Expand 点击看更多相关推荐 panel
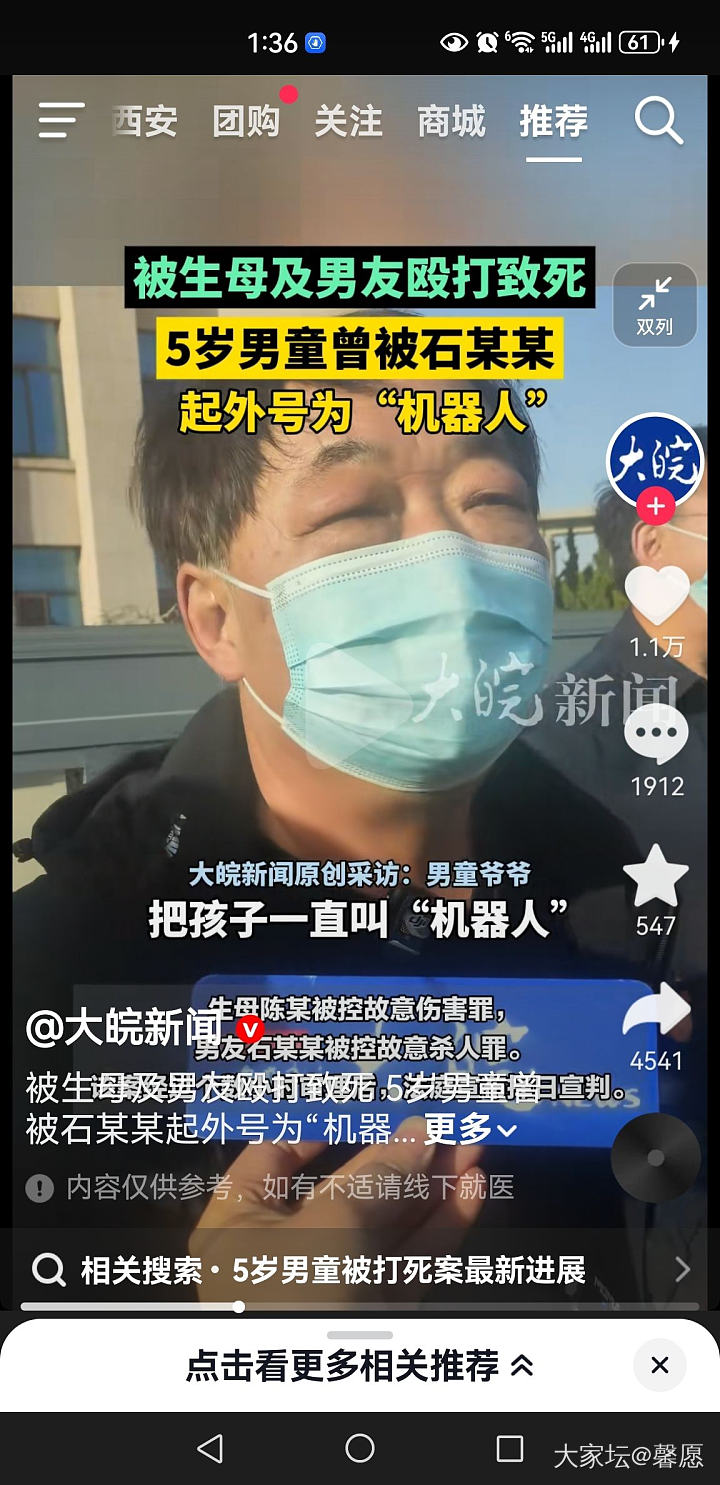 click(360, 1365)
